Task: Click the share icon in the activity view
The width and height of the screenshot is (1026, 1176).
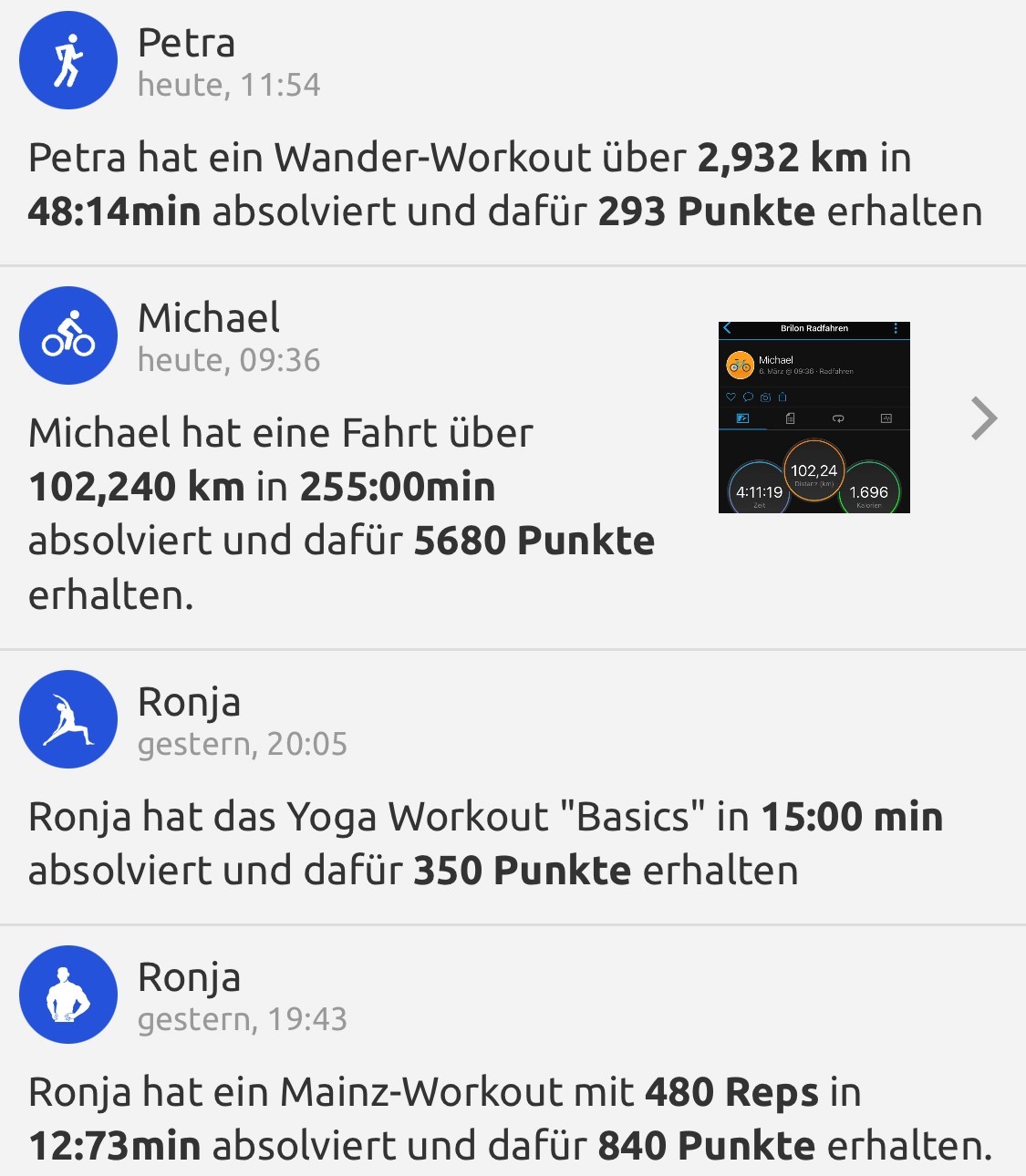Action: tap(783, 397)
